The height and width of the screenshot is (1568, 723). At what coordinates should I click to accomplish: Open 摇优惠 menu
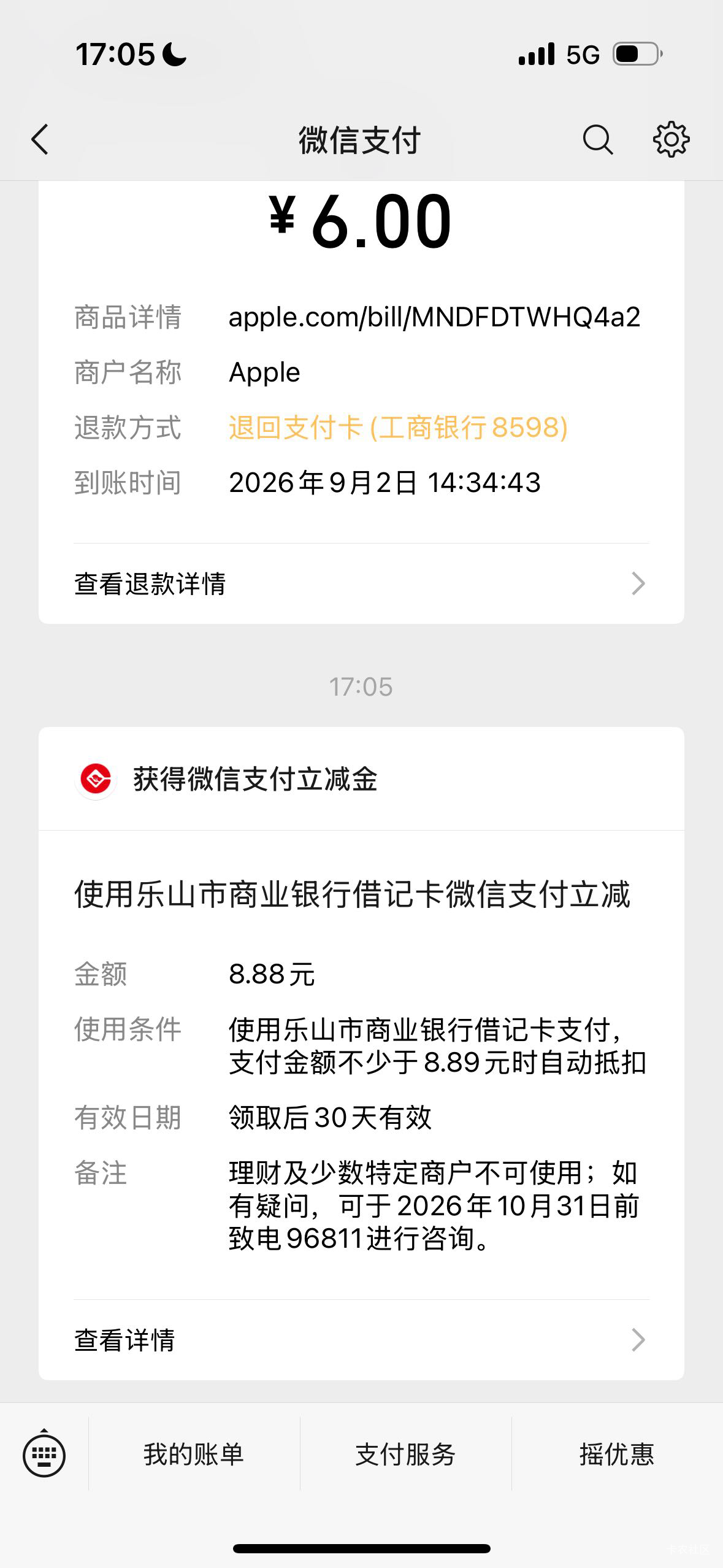617,1454
